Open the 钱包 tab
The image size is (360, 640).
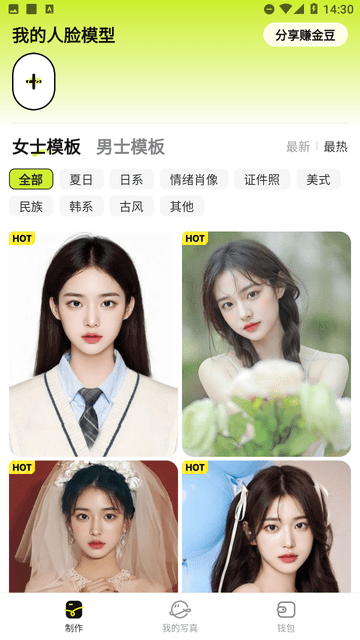coord(286,616)
